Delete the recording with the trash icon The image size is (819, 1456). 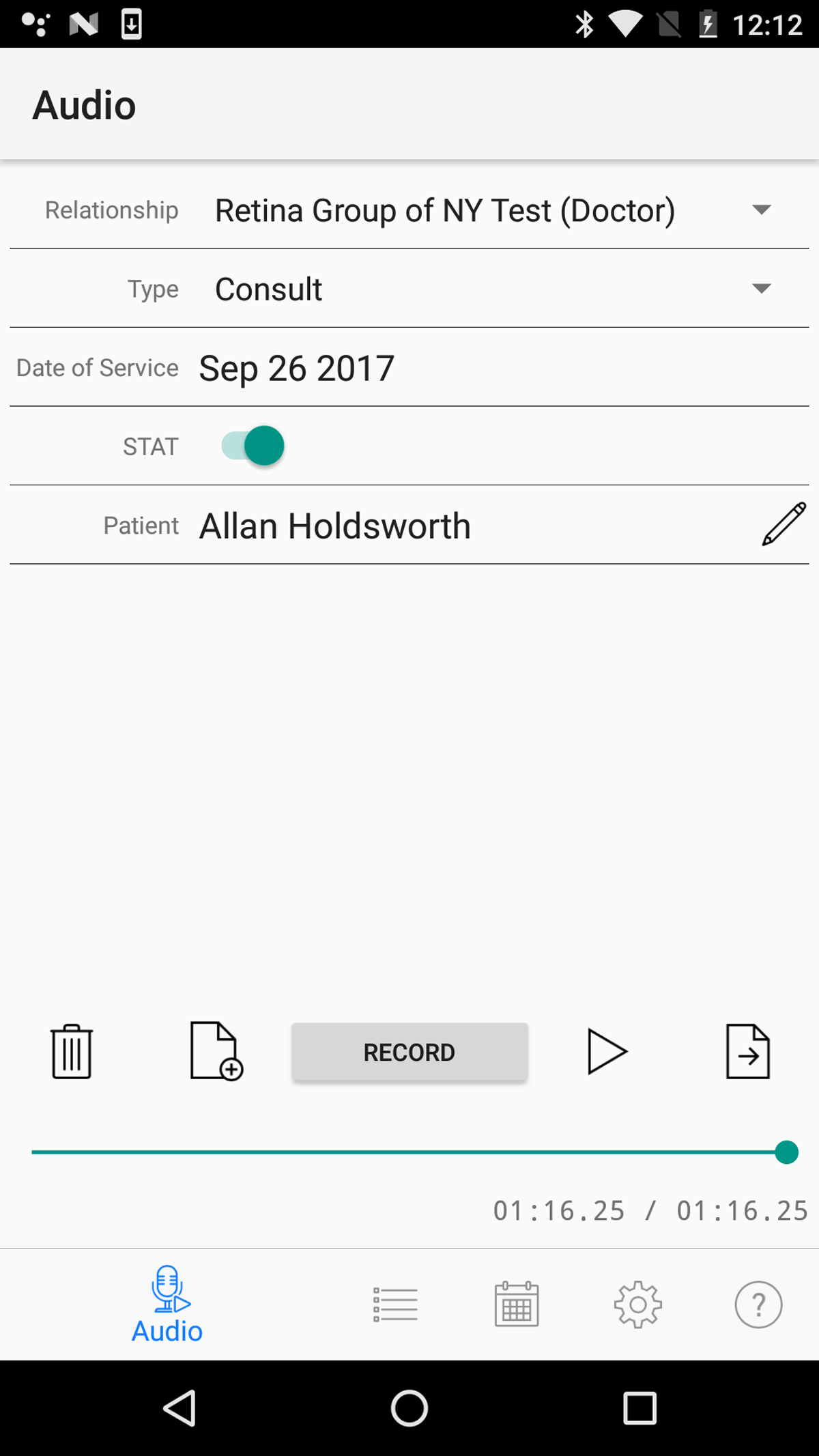pos(72,1052)
